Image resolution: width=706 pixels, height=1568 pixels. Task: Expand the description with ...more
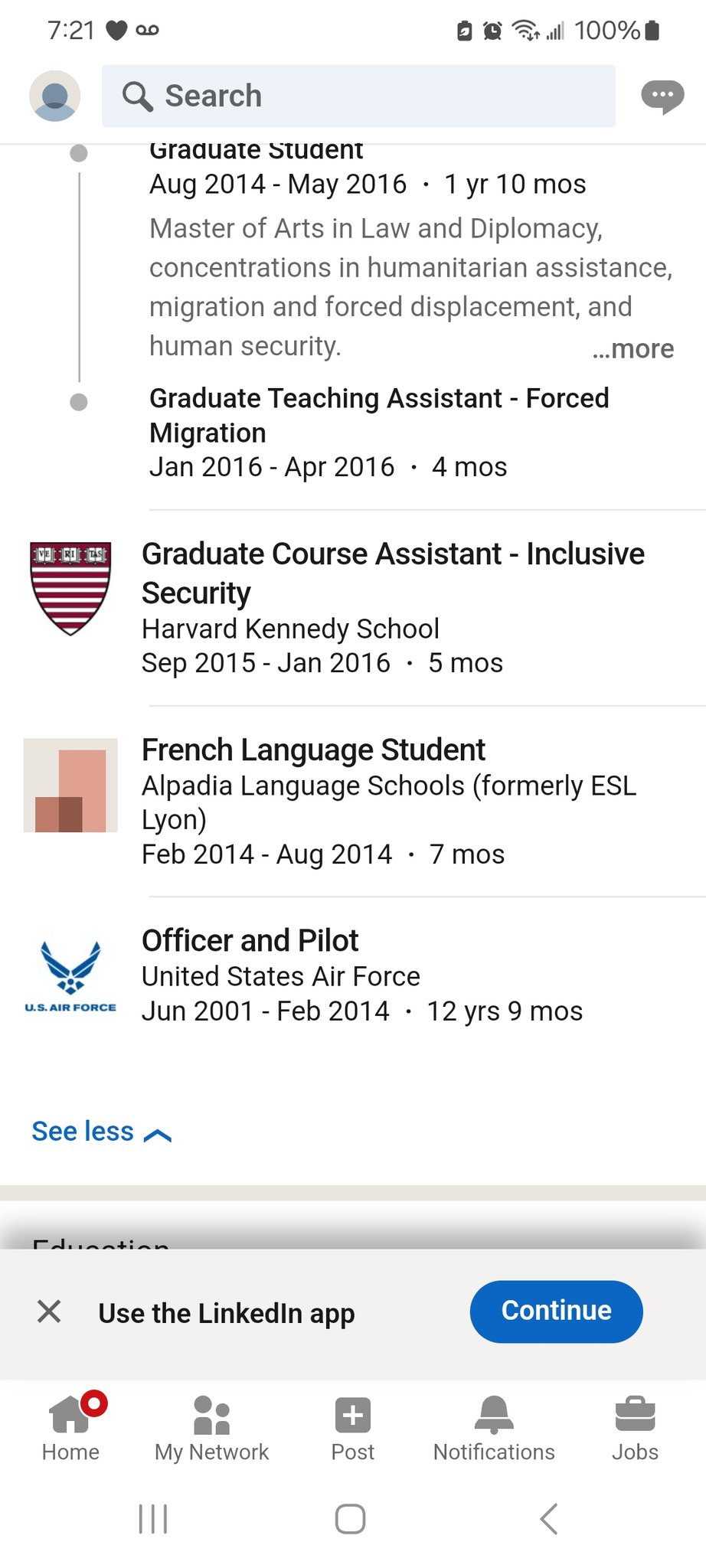633,349
